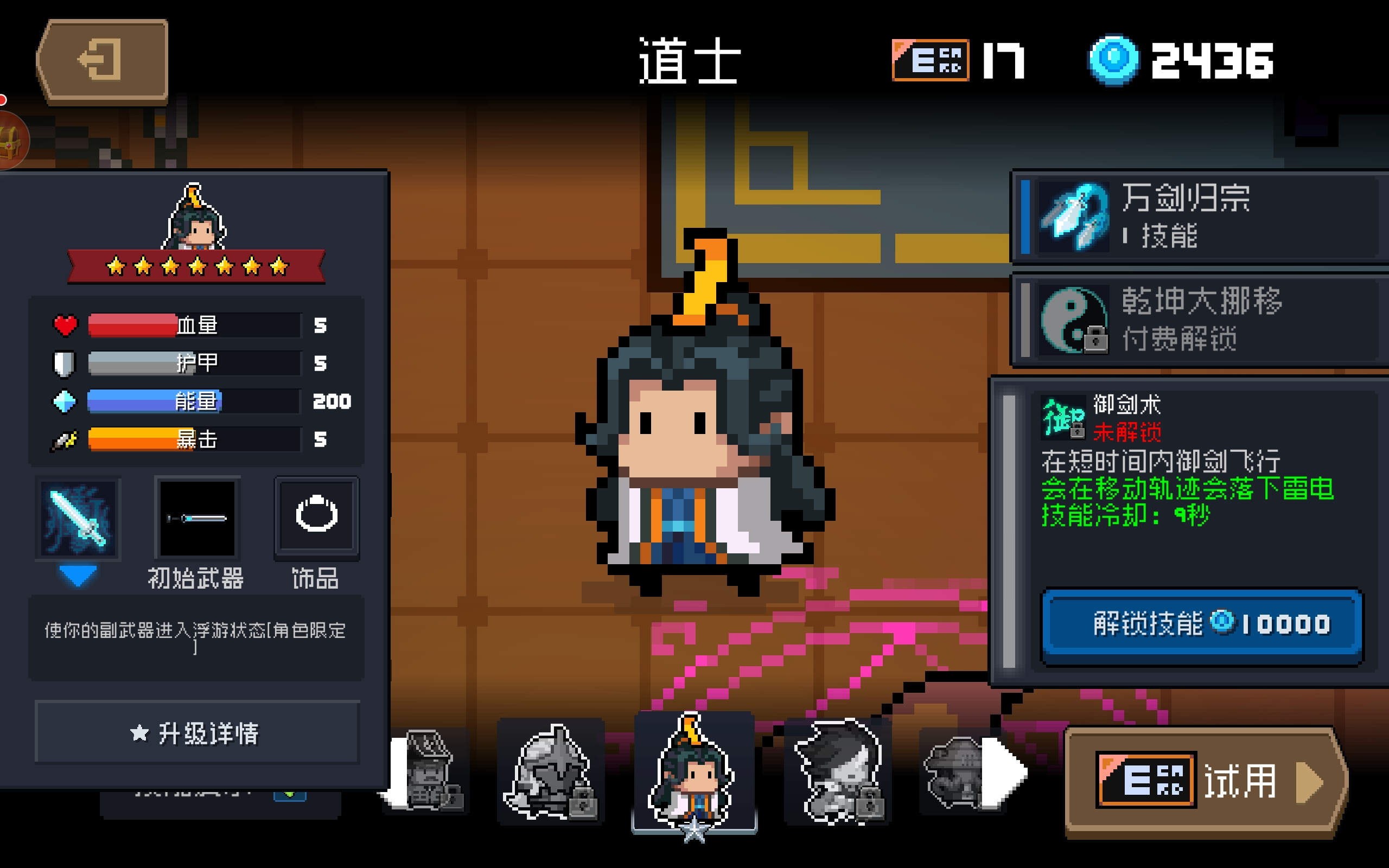1389x868 pixels.
Task: Tap the 初始武器 starting weapon slot
Action: [x=197, y=519]
